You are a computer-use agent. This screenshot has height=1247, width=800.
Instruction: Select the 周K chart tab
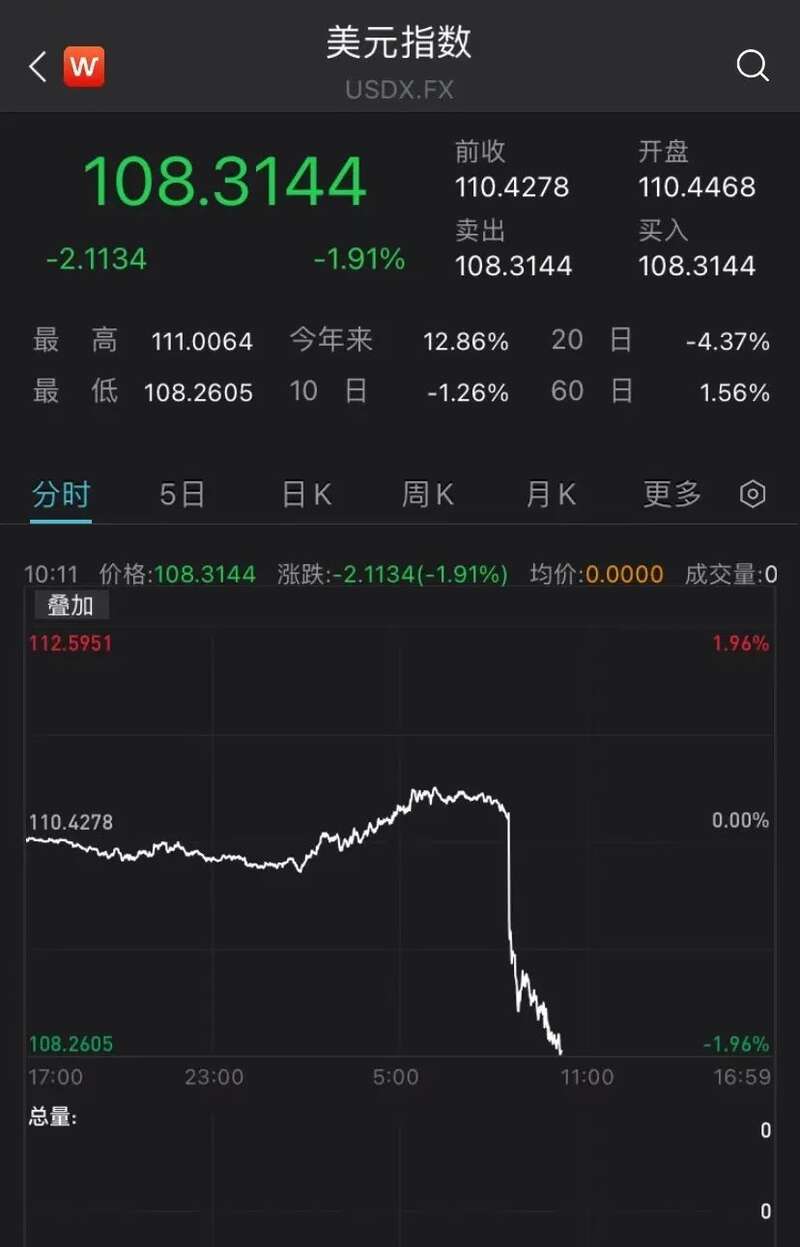click(x=428, y=494)
